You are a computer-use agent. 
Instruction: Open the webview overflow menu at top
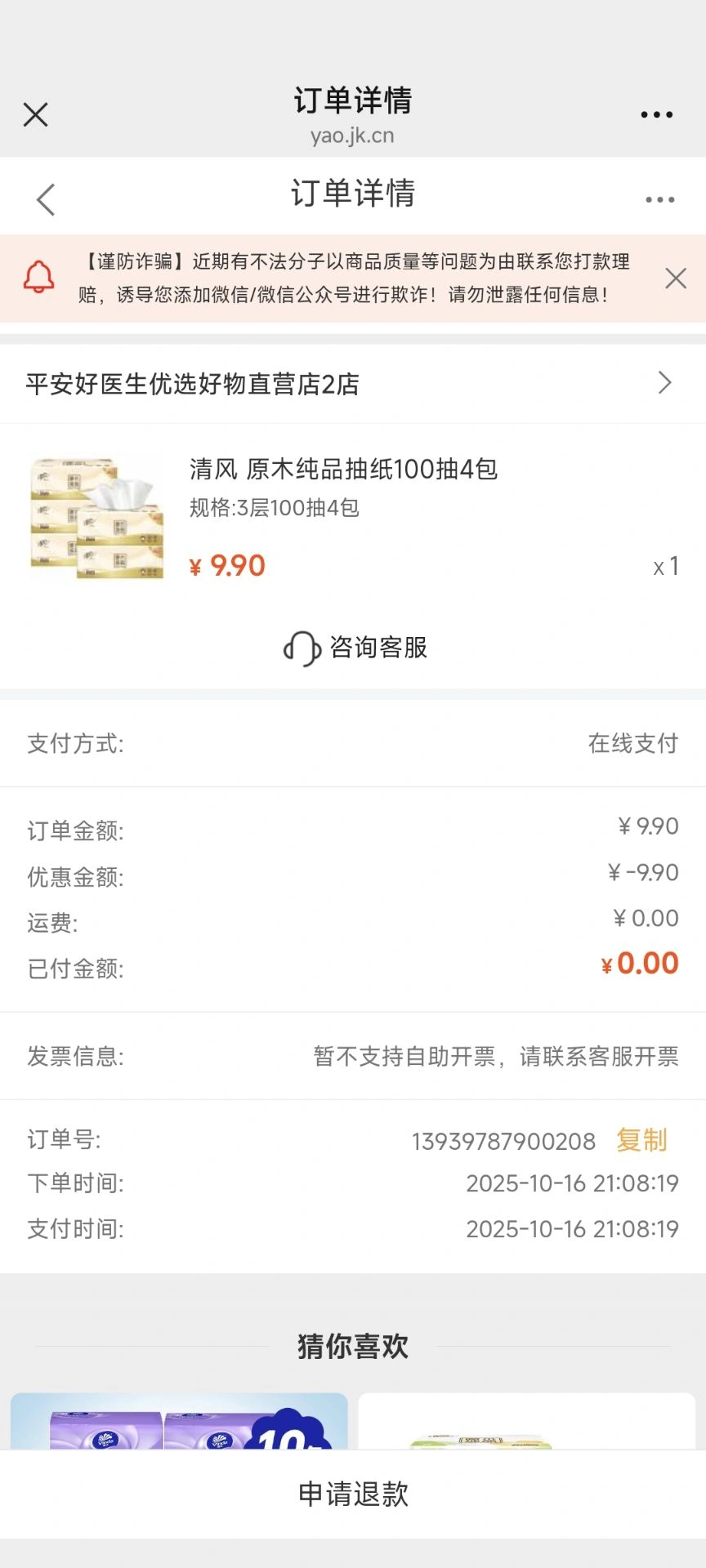pyautogui.click(x=656, y=115)
